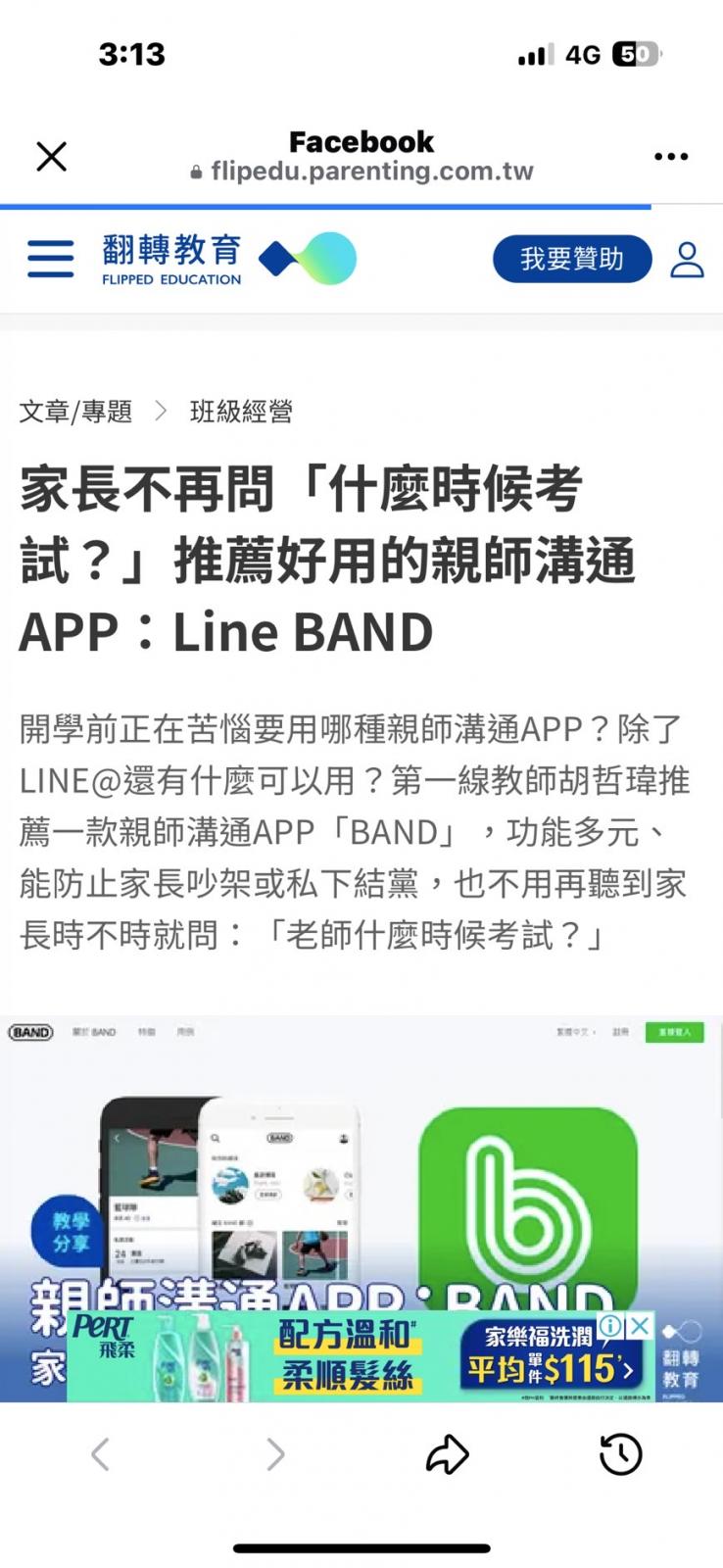Viewport: 723px width, 1568px height.
Task: Open the browser overflow menu
Action: click(x=670, y=157)
